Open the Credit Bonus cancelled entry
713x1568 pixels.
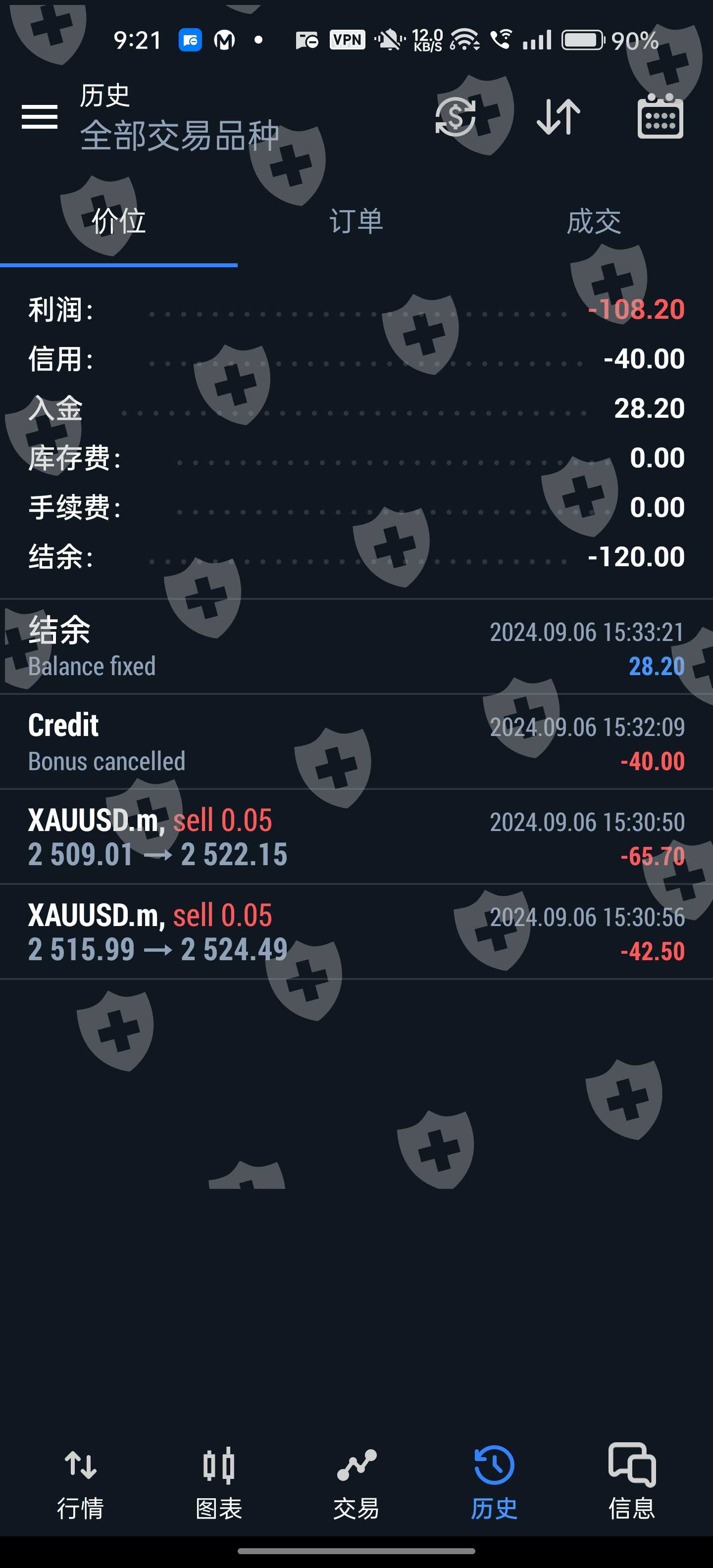(356, 742)
